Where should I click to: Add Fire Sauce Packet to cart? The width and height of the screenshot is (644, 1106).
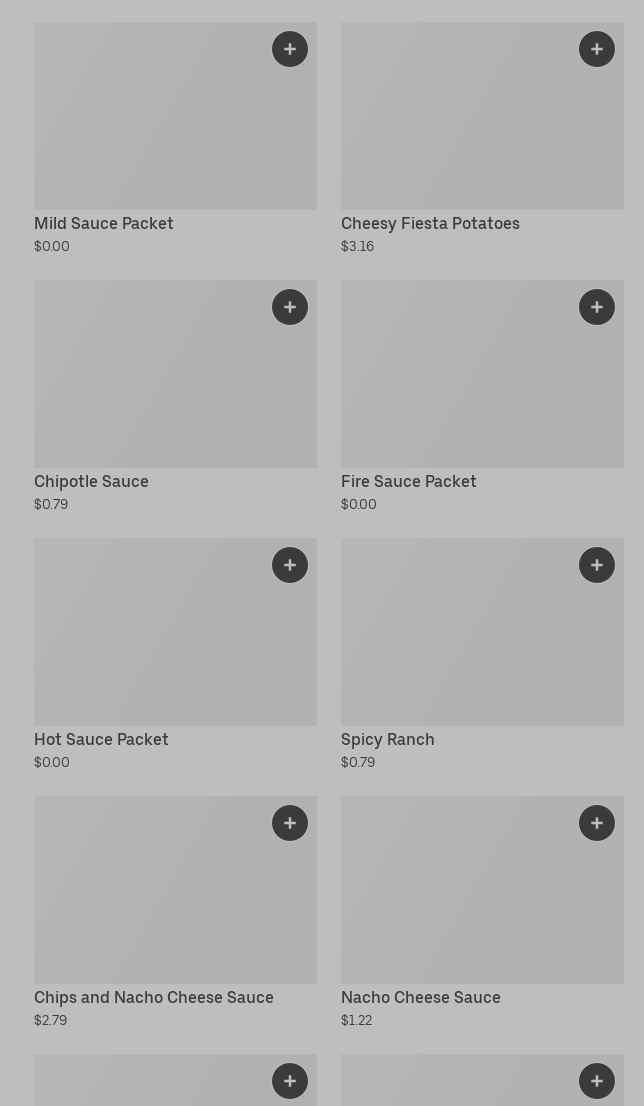coord(597,307)
